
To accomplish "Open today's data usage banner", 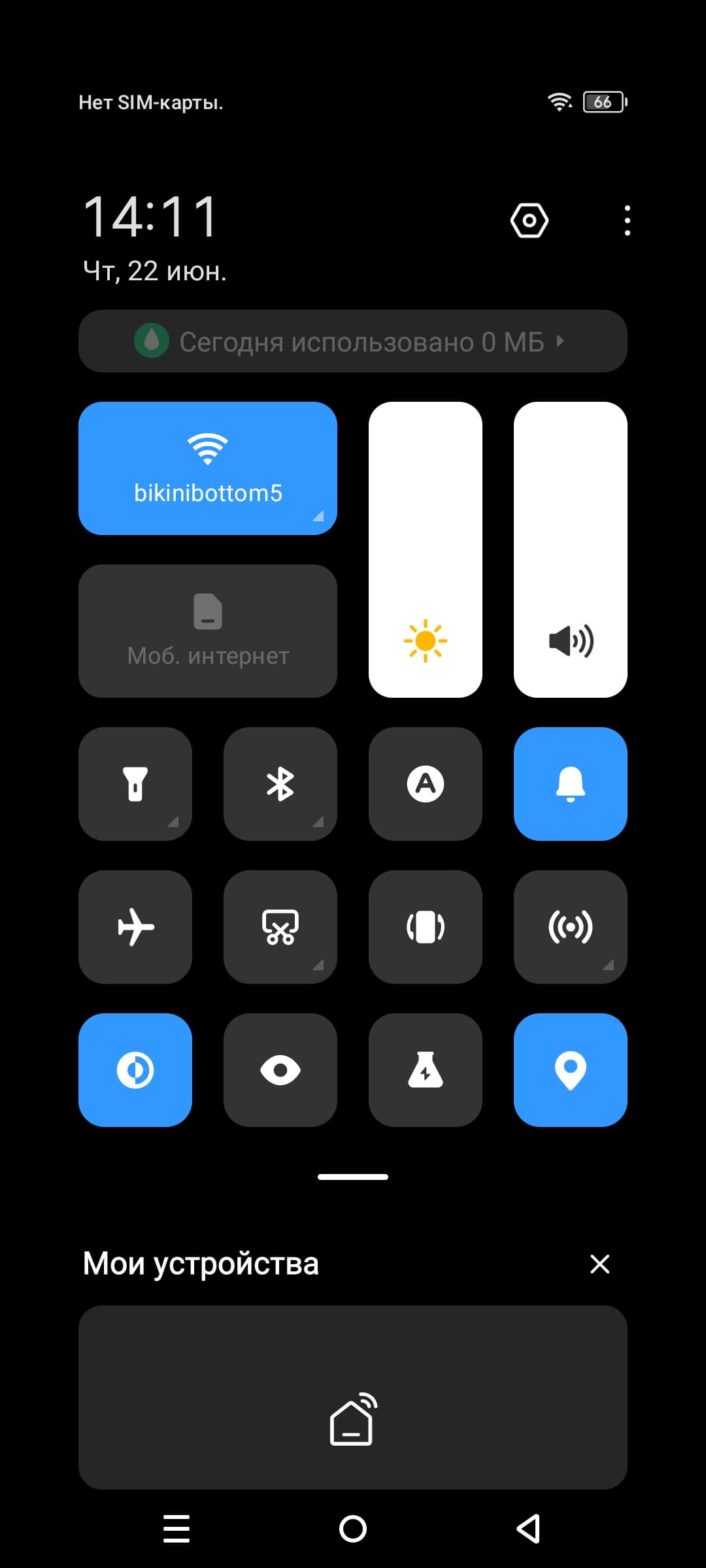I will point(353,341).
